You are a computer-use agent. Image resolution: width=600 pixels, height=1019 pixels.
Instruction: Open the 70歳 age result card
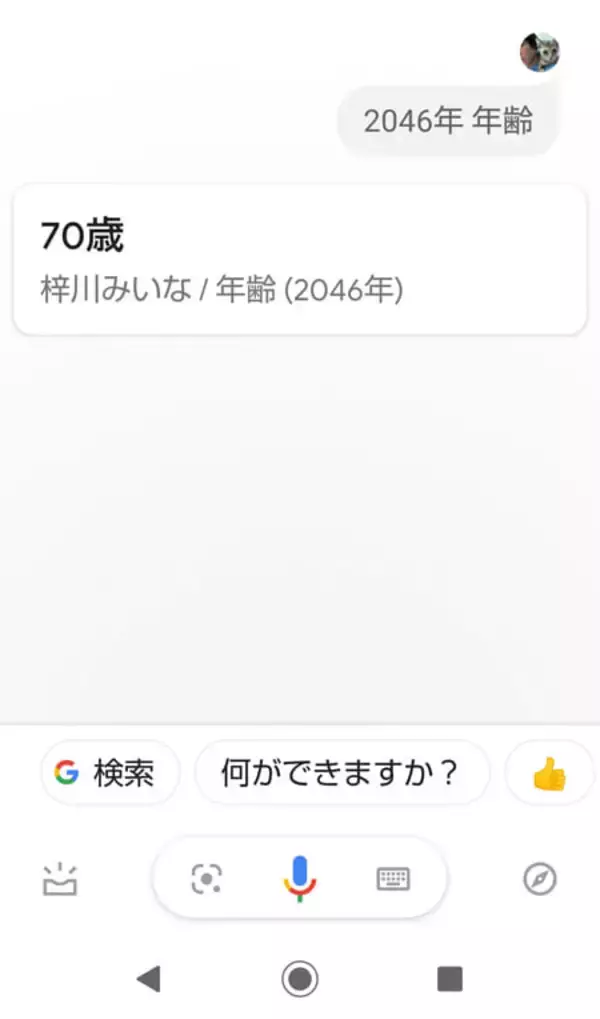point(300,260)
